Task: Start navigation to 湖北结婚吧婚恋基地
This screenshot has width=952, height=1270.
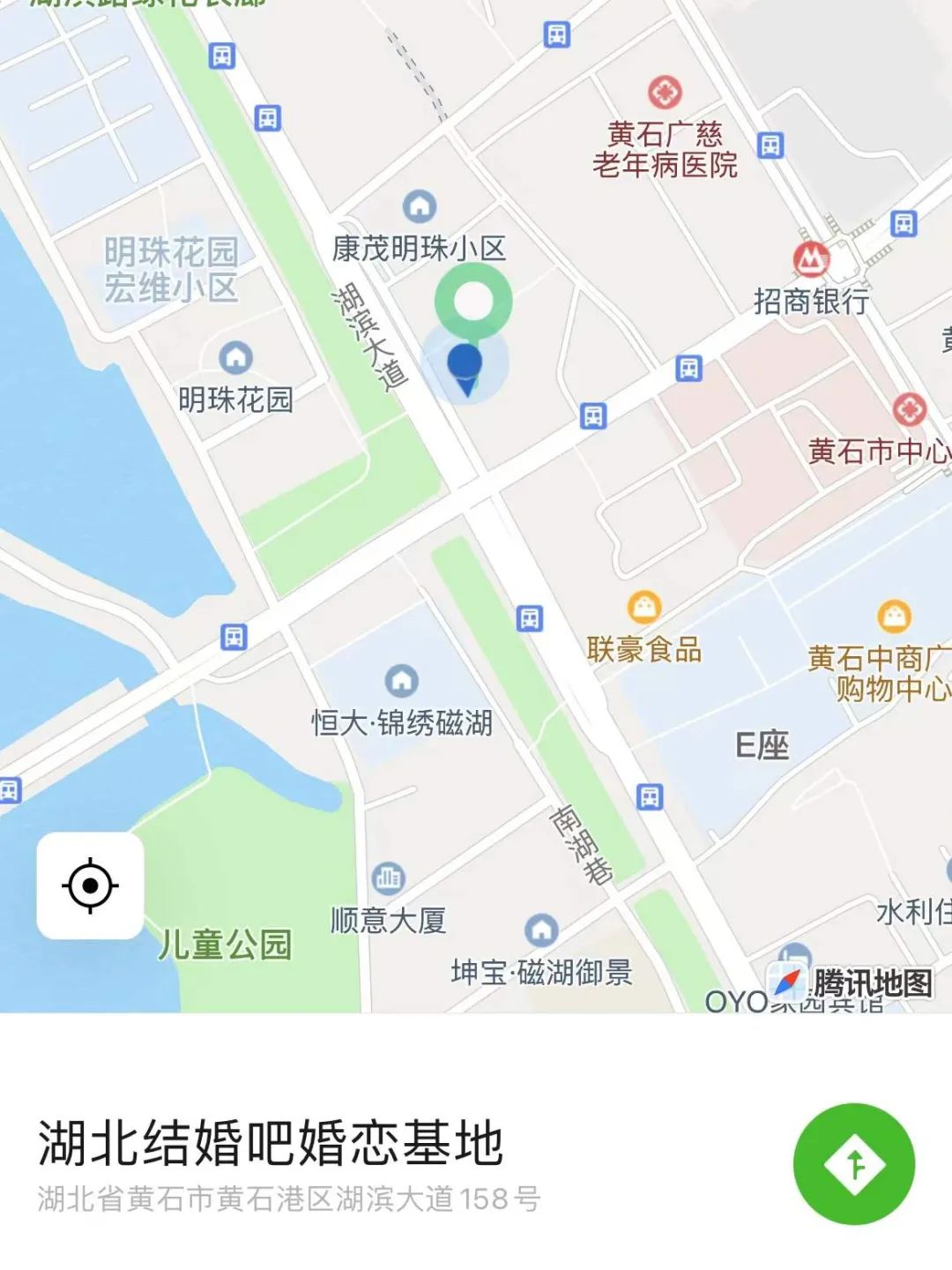Action: pos(853,1164)
